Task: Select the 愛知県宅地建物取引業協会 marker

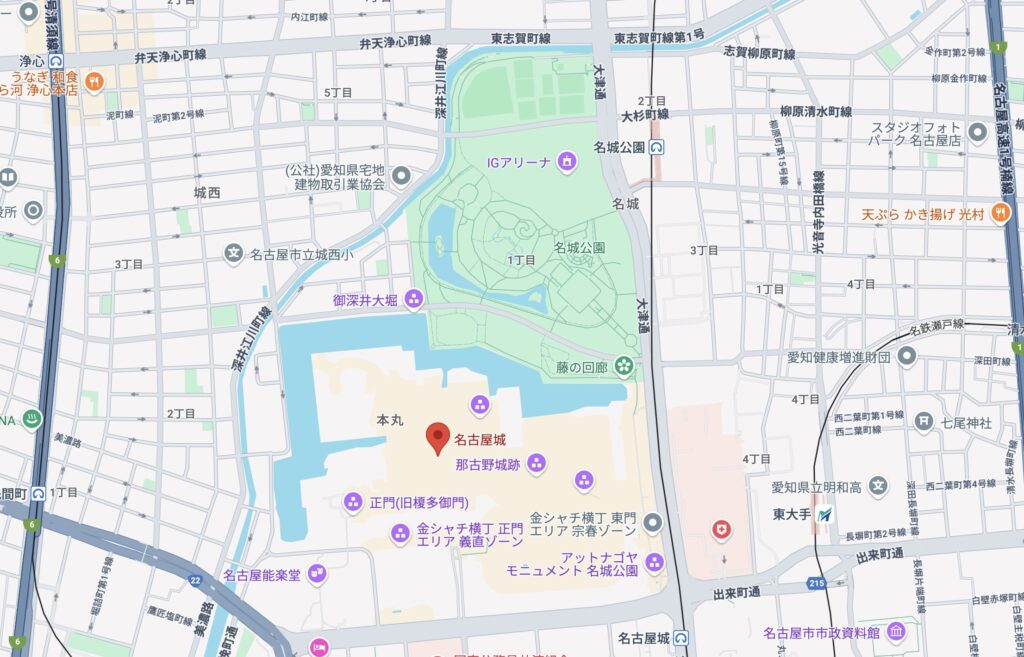Action: point(402,177)
